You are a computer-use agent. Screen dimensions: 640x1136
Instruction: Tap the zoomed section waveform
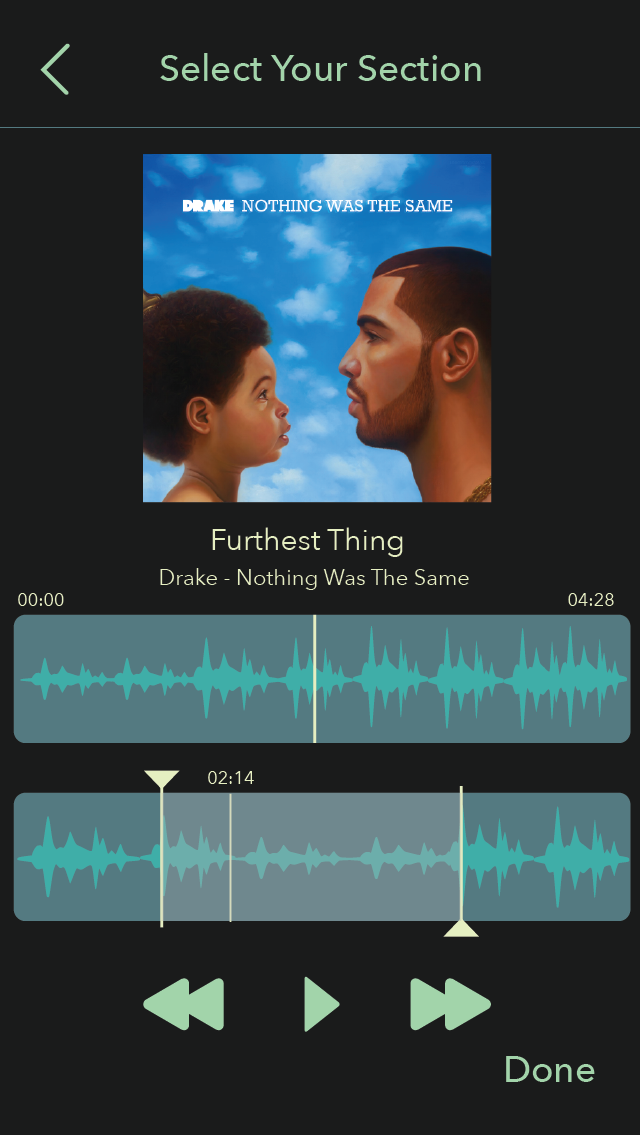(322, 857)
